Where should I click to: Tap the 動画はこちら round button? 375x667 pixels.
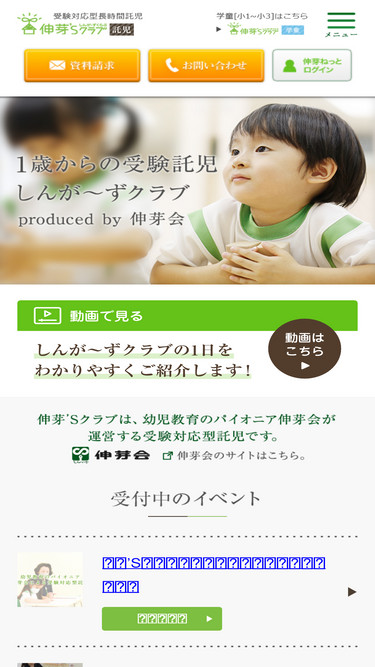(x=304, y=348)
